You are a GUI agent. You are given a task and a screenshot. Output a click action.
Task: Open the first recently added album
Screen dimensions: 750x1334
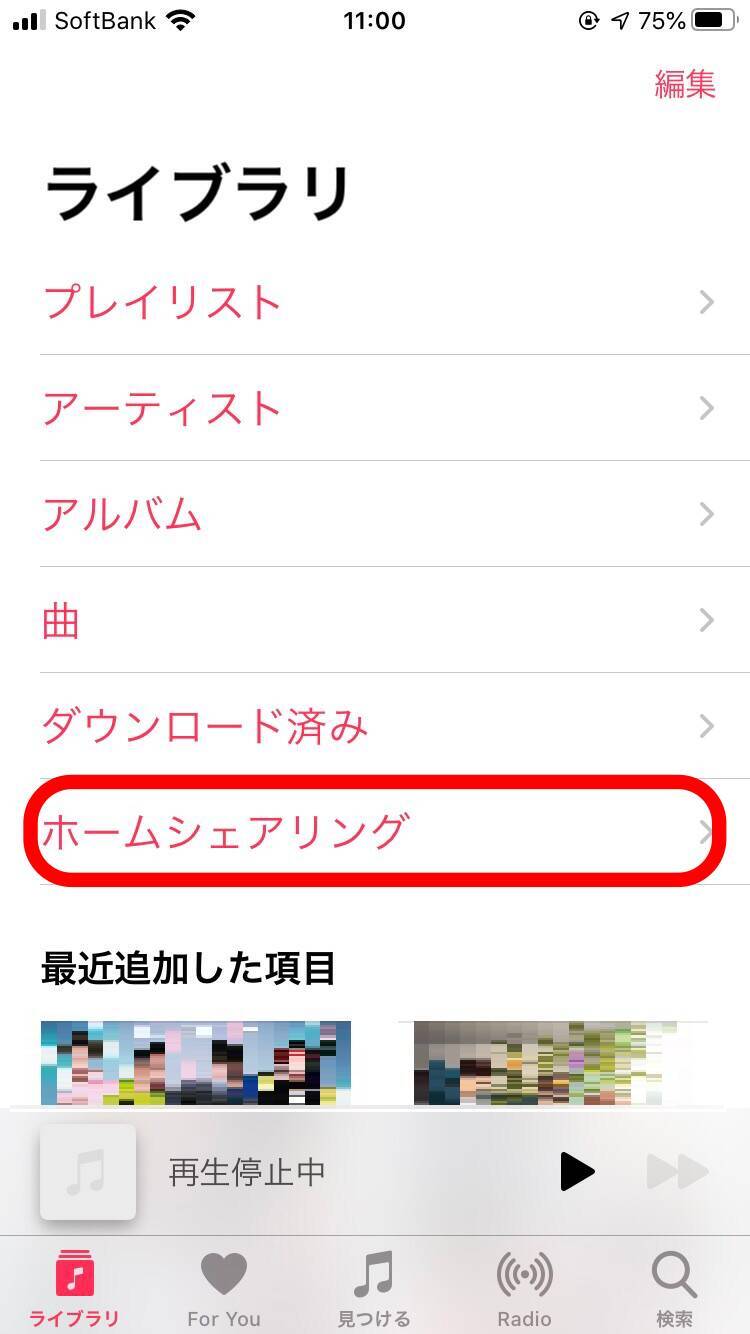point(196,1062)
